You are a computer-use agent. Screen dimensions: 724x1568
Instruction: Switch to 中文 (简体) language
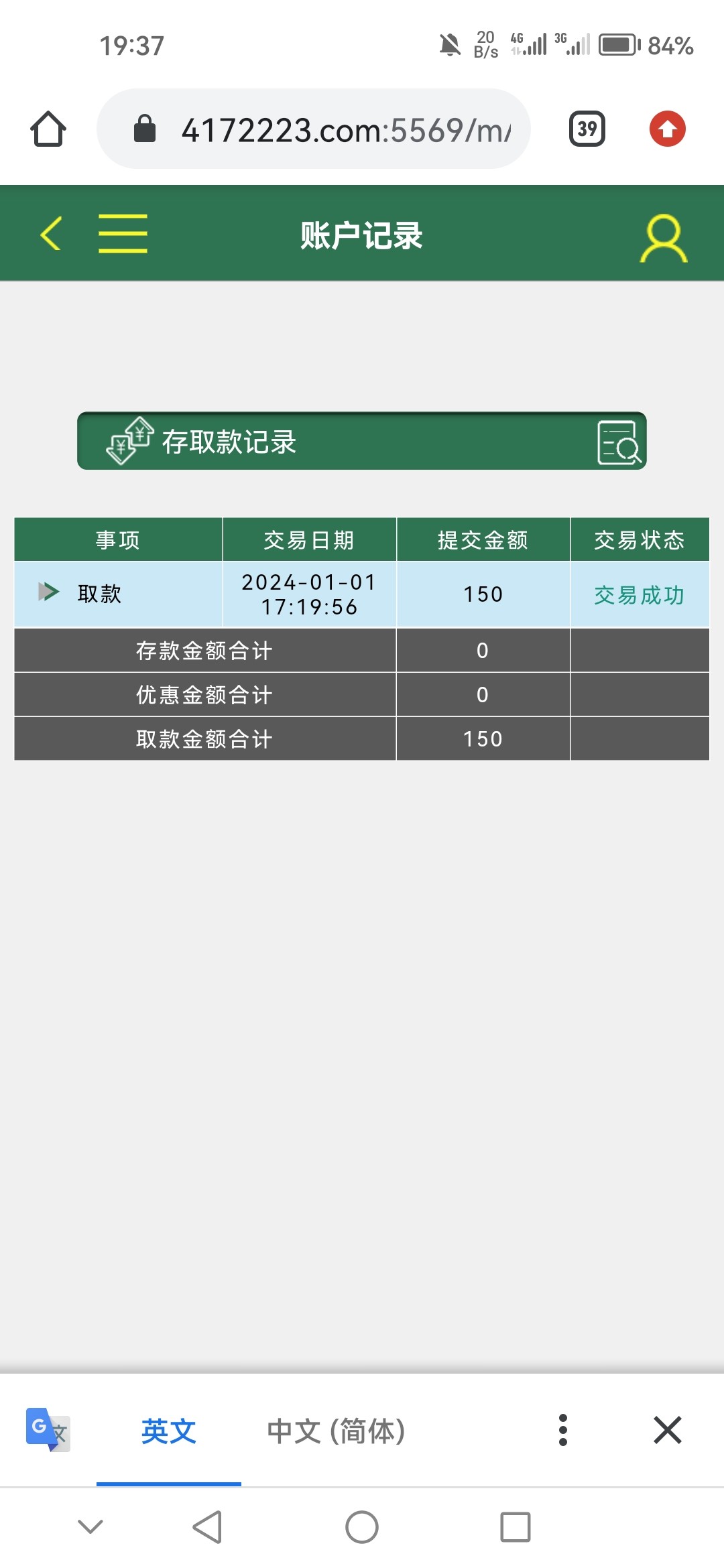336,1431
